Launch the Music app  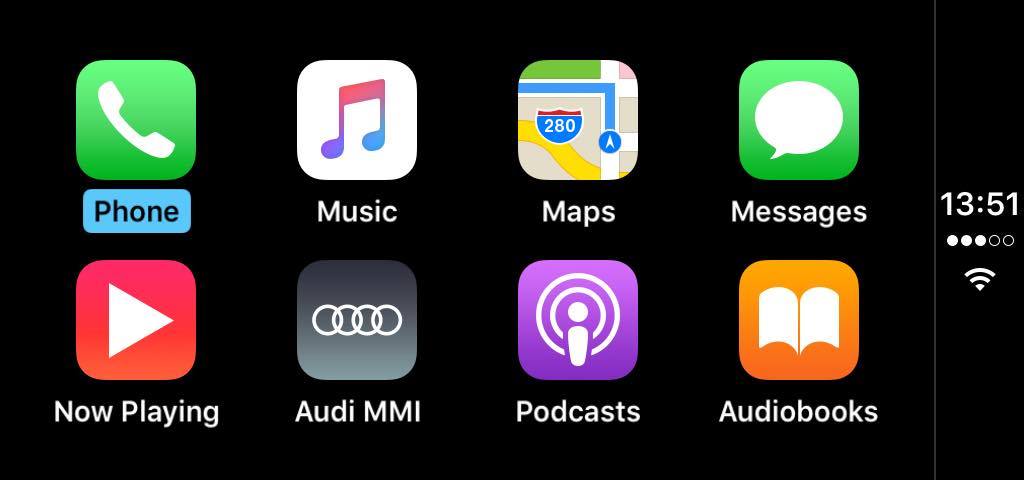pyautogui.click(x=357, y=120)
